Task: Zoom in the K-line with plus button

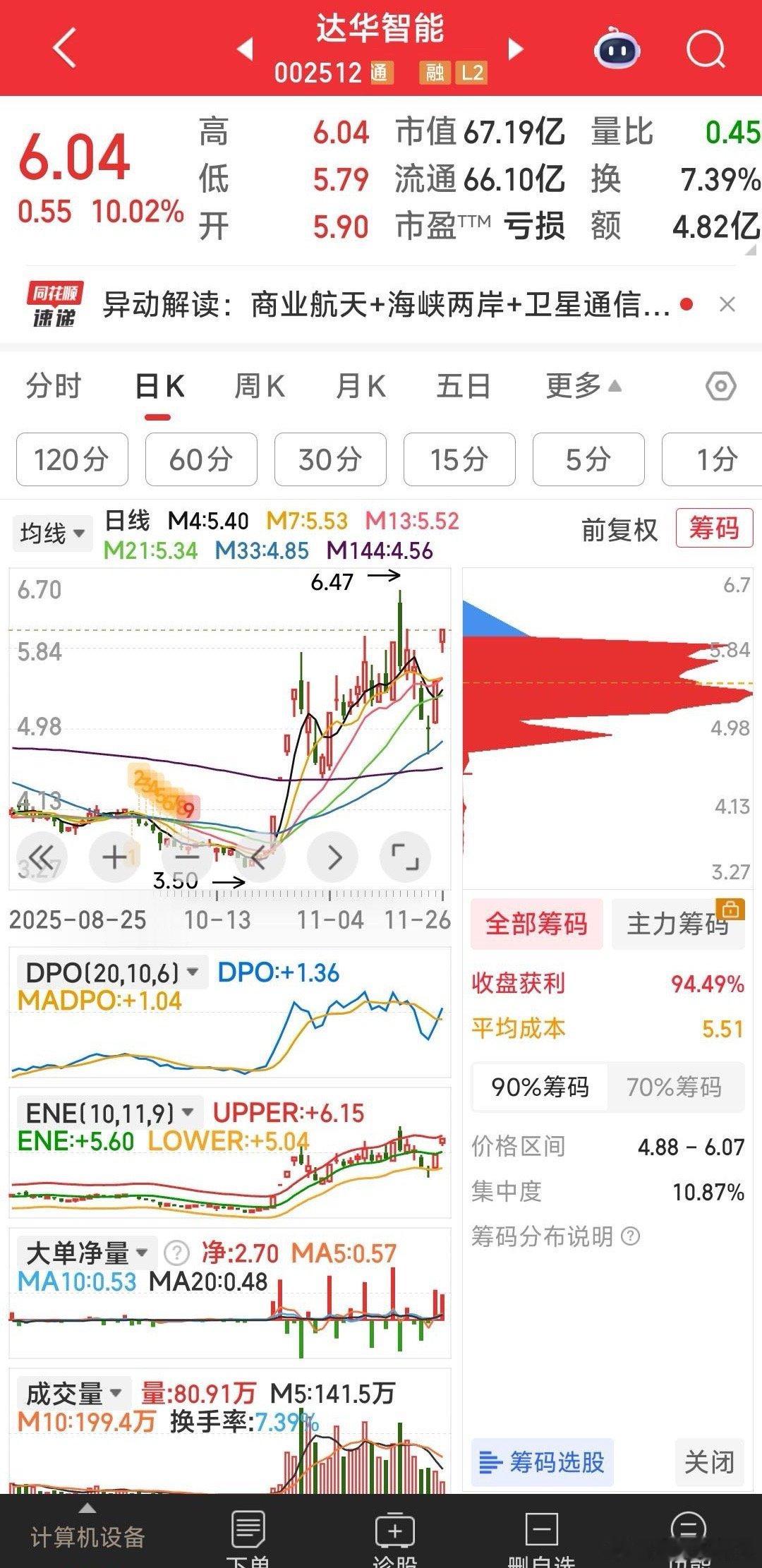Action: 115,857
